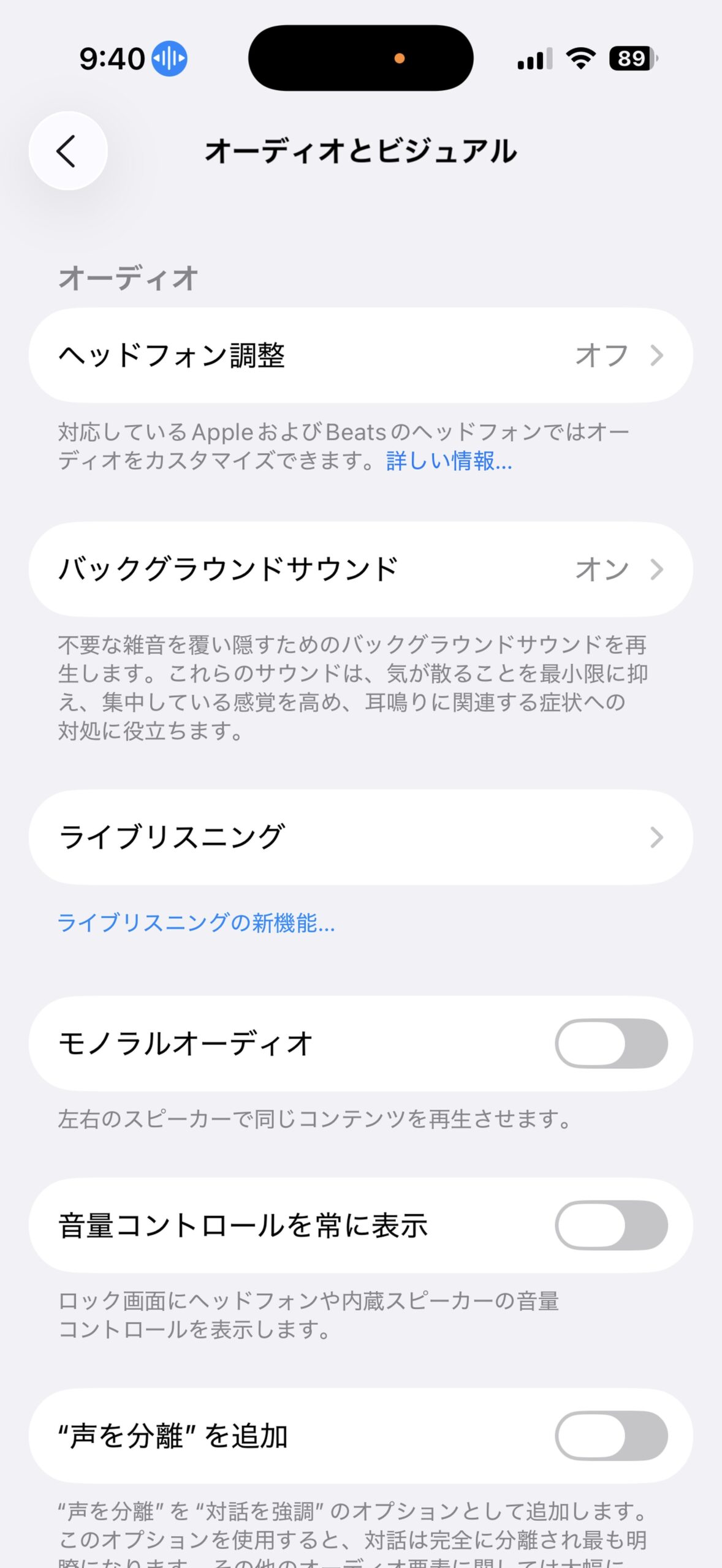Image resolution: width=722 pixels, height=1568 pixels.
Task: Go back from オーディオとビジュアル screen
Action: point(68,151)
